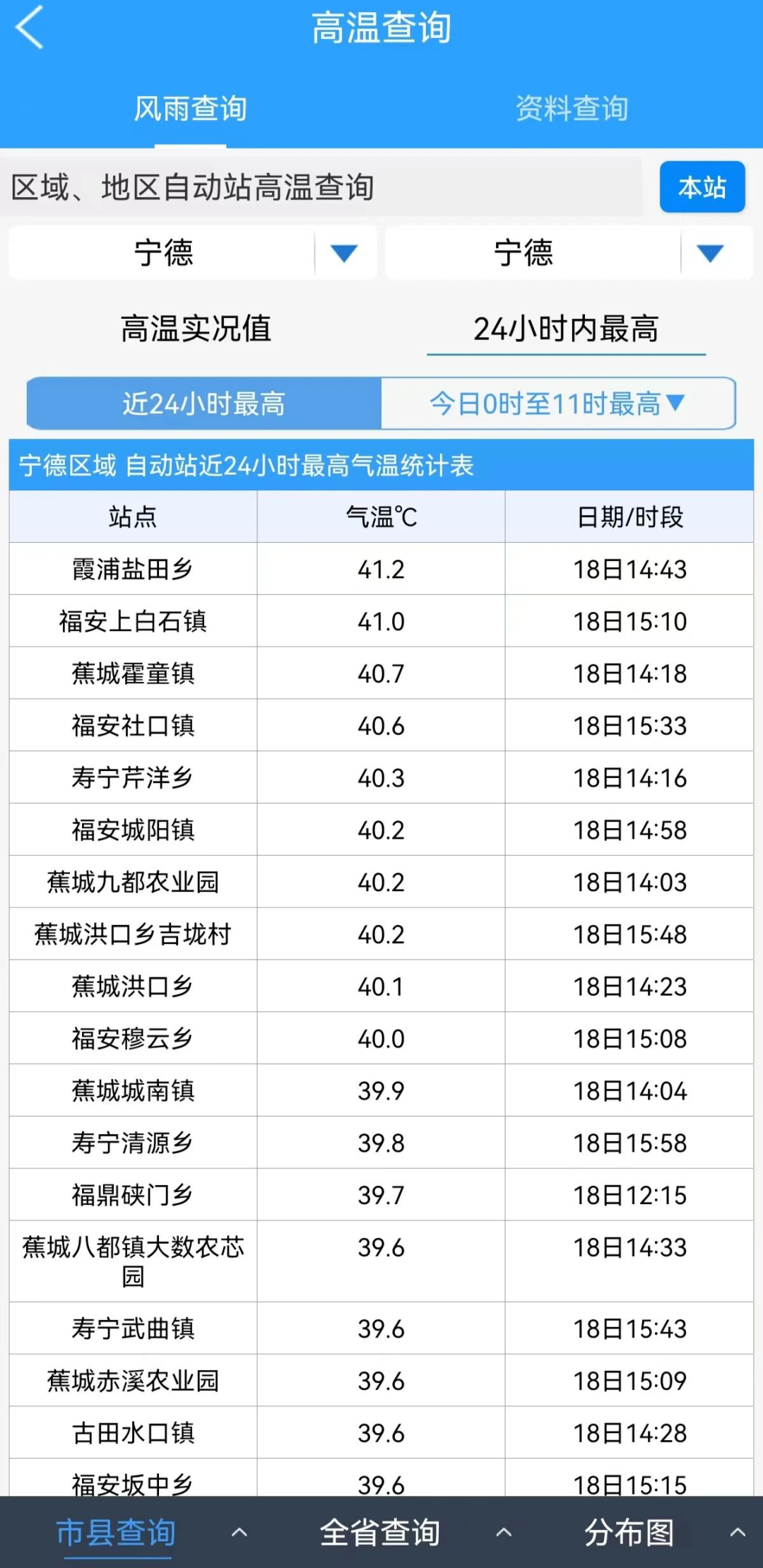Open 市县查询 in the bottom bar
This screenshot has height=1568, width=763.
tap(116, 1532)
